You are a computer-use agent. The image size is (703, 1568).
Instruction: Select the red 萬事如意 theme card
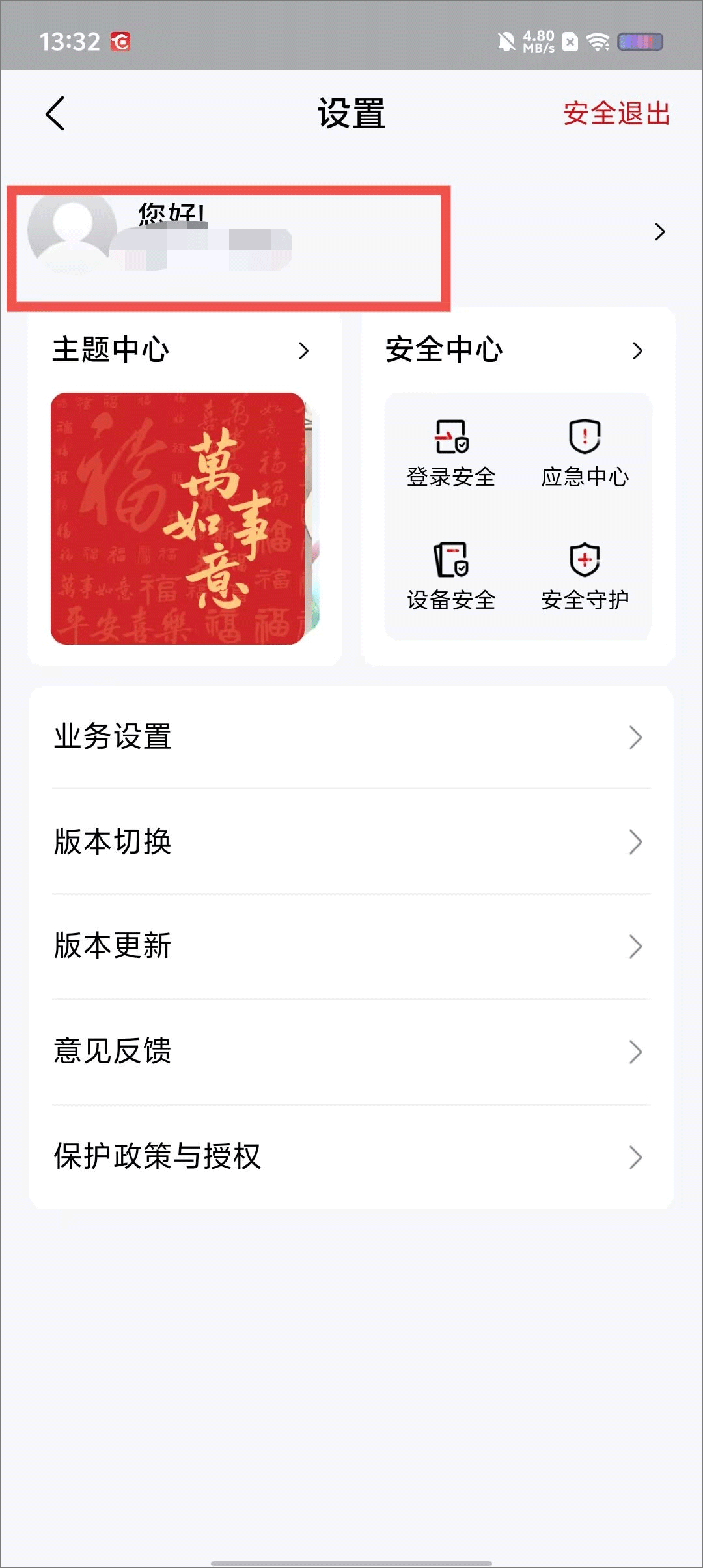tap(178, 518)
